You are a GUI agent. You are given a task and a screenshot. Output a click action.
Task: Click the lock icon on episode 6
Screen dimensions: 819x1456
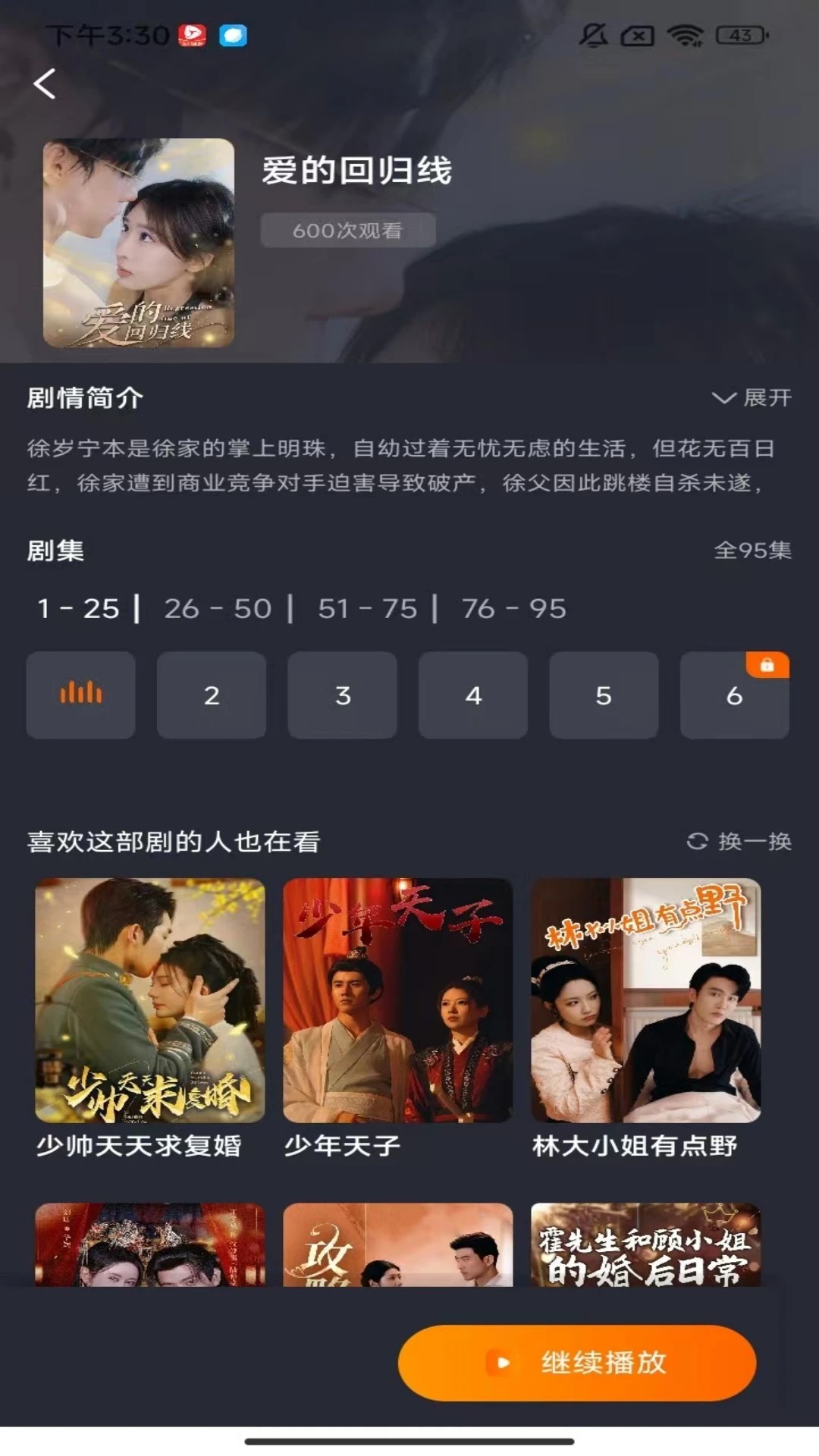pyautogui.click(x=768, y=664)
